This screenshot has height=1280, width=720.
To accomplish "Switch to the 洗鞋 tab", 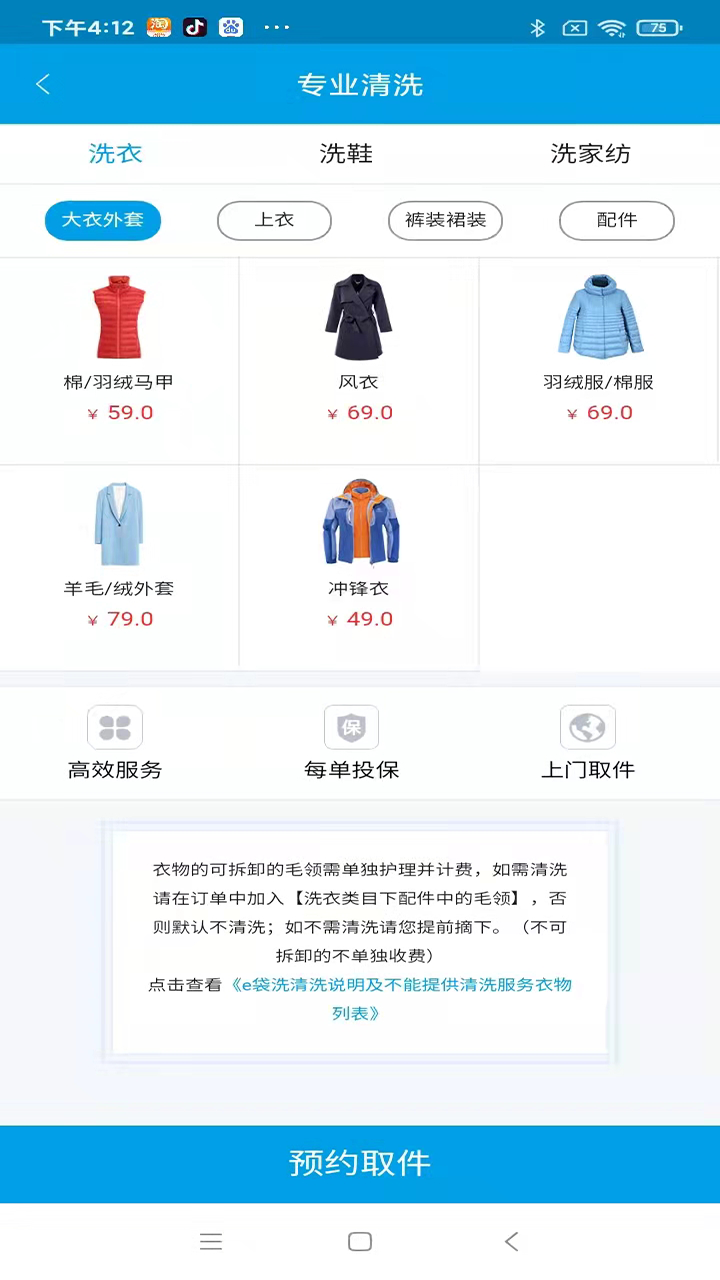I will click(346, 154).
